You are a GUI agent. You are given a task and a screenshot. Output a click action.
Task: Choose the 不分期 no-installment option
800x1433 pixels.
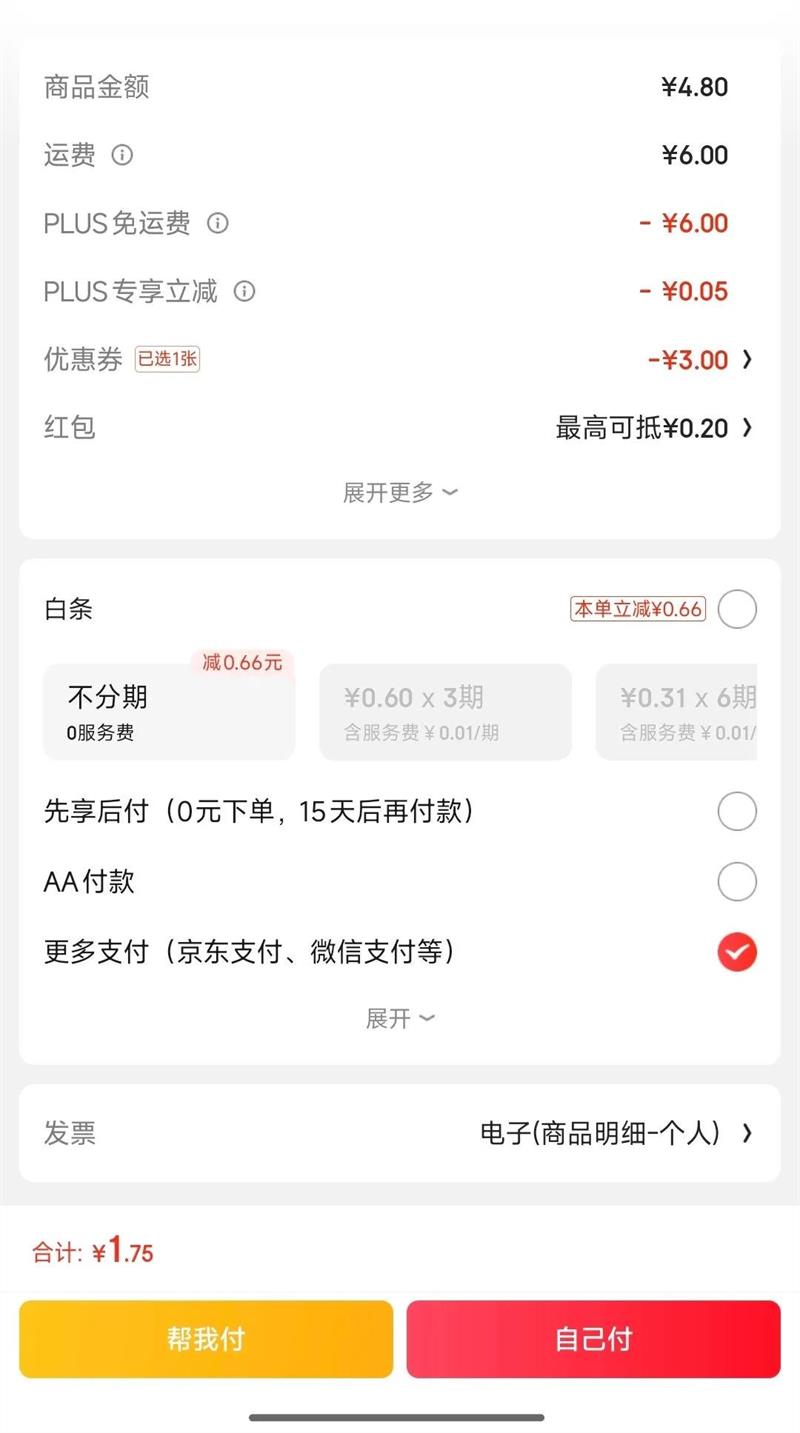pos(168,712)
